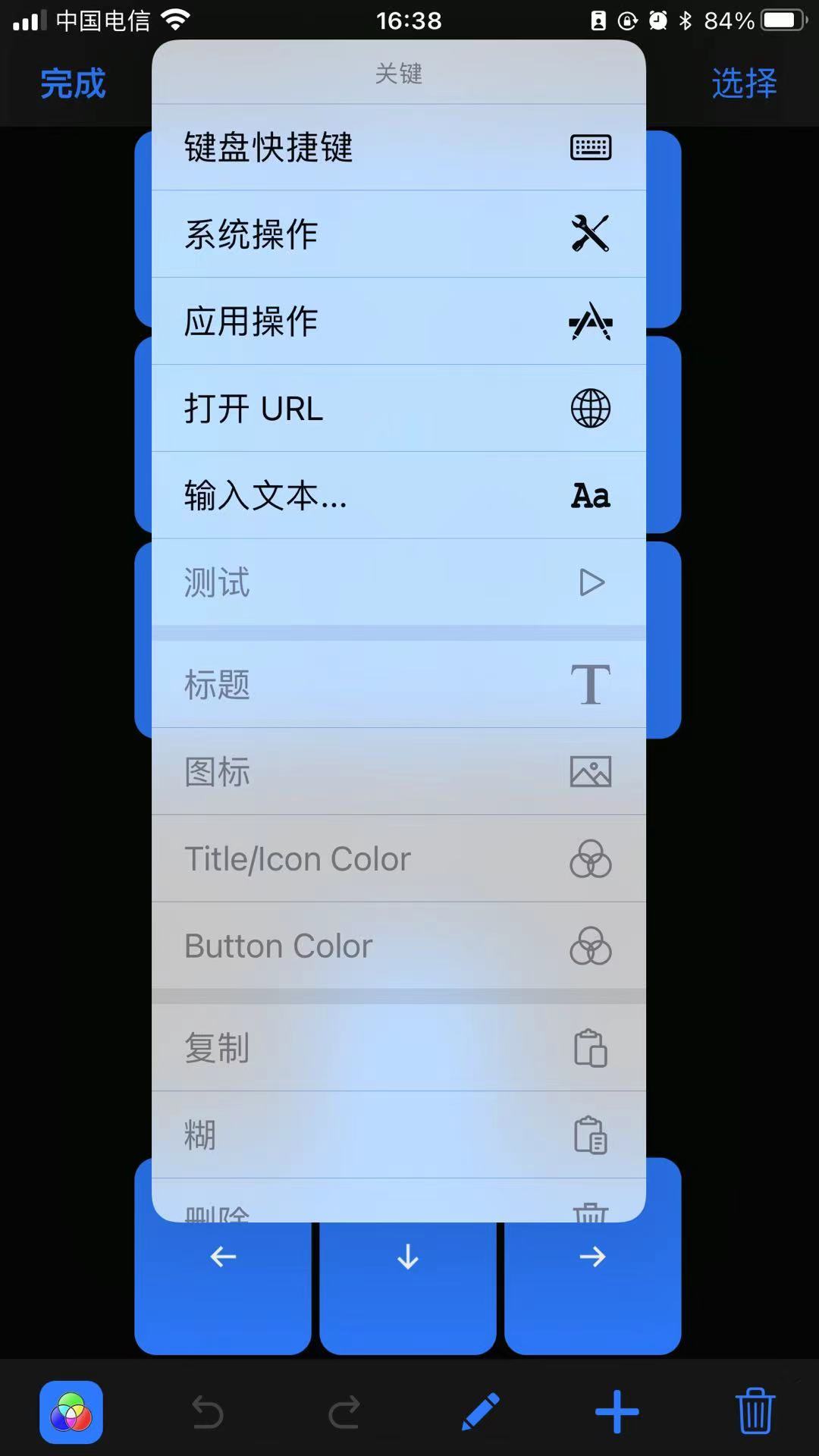Tap the left arrow key button
This screenshot has height=1456, width=819.
point(223,1288)
